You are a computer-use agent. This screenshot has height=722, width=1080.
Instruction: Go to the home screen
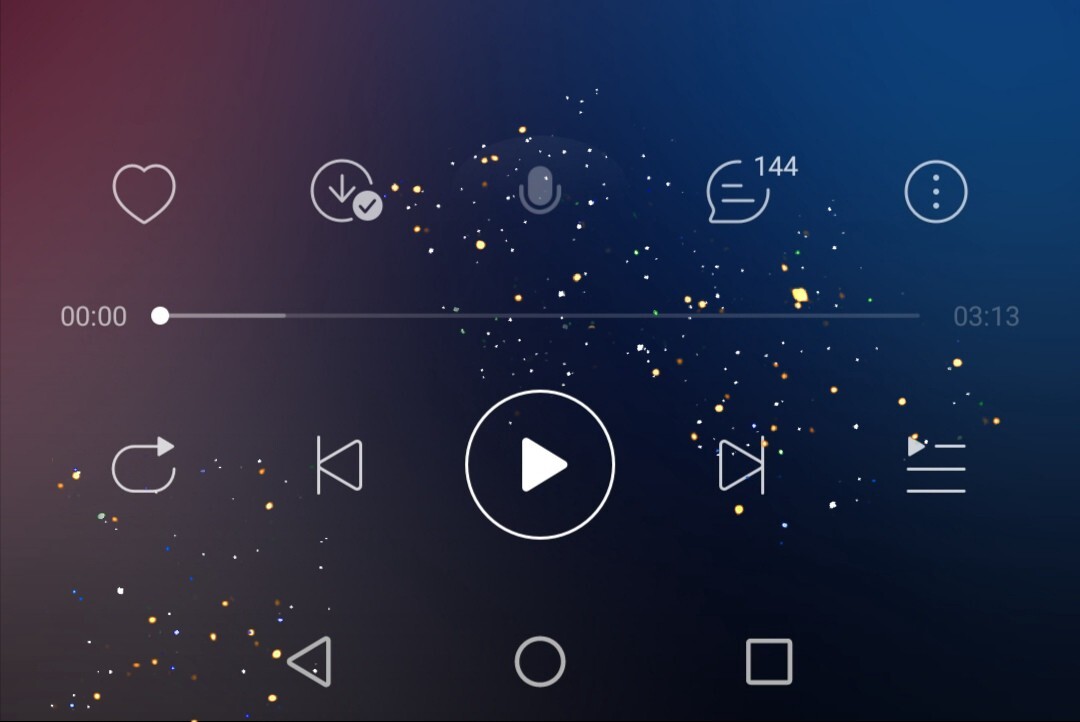pyautogui.click(x=540, y=662)
